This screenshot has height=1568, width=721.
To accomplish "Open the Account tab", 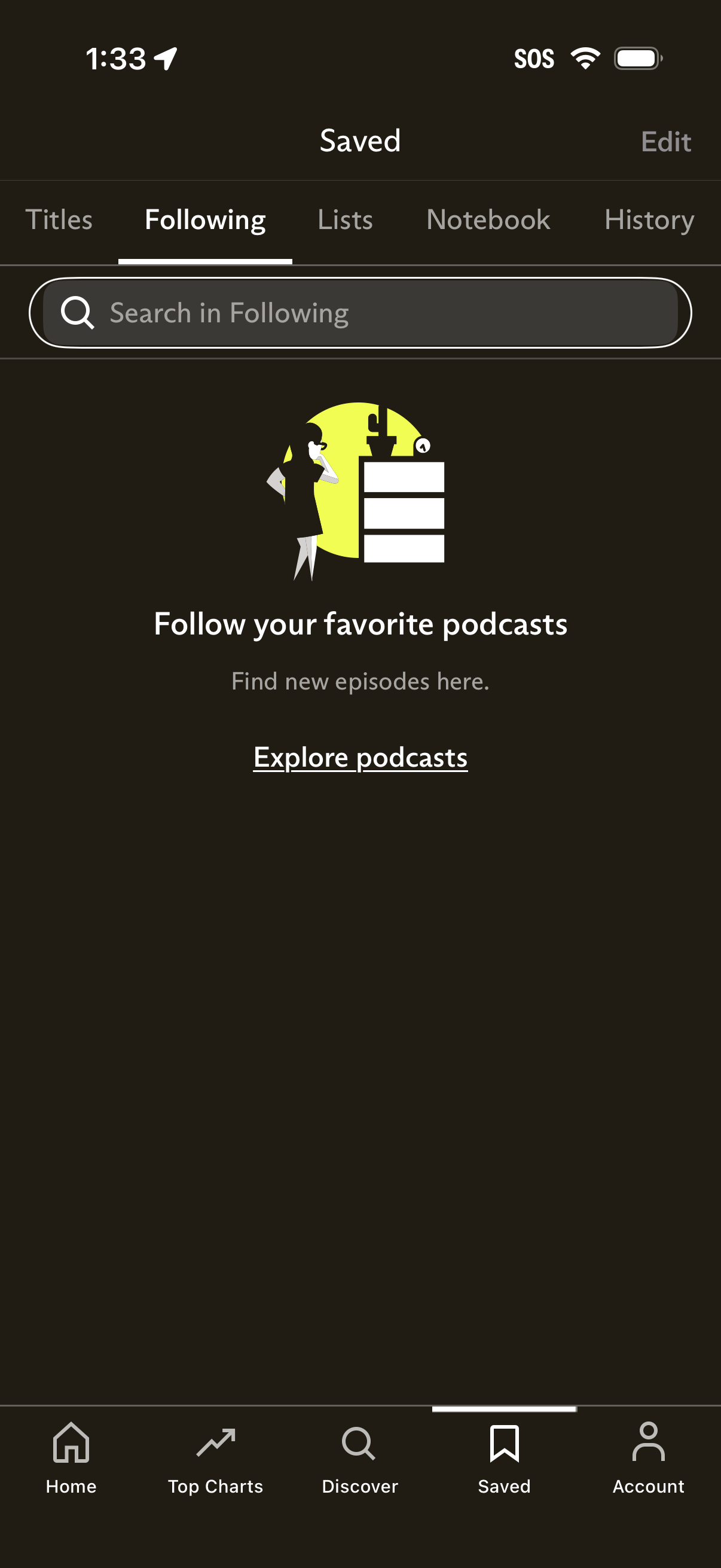I will point(648,1458).
